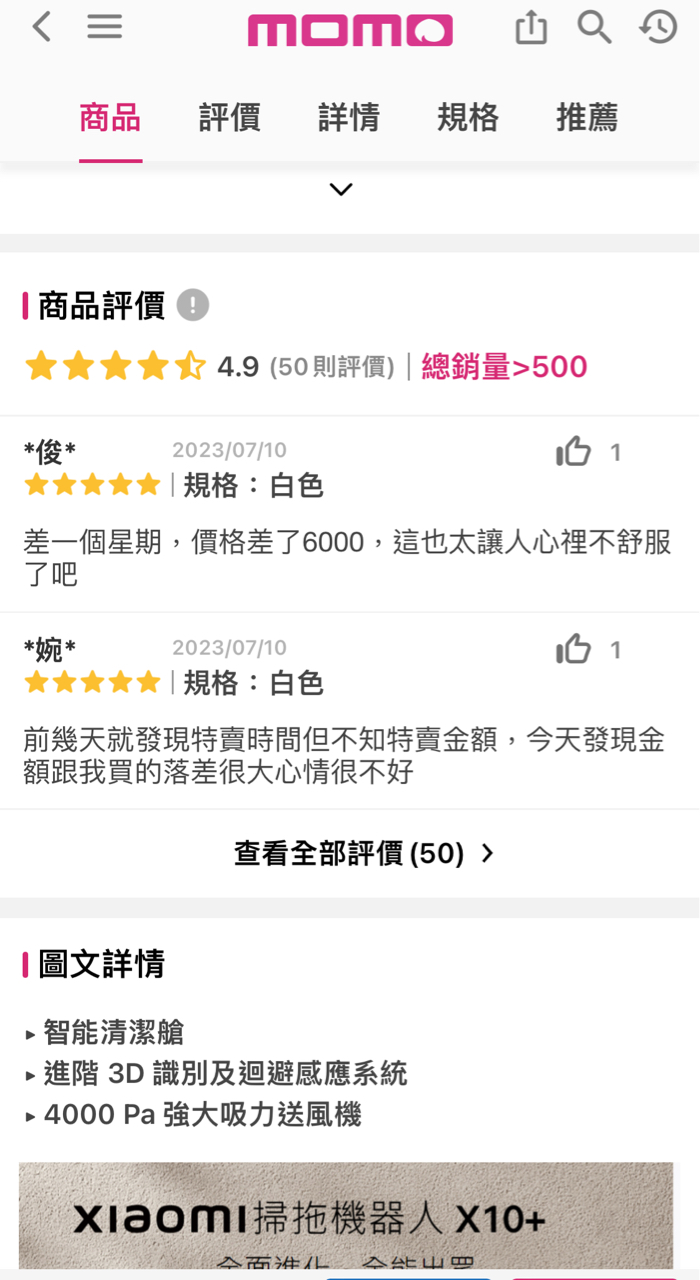Select the 商品 tab
This screenshot has width=700, height=1280.
110,118
